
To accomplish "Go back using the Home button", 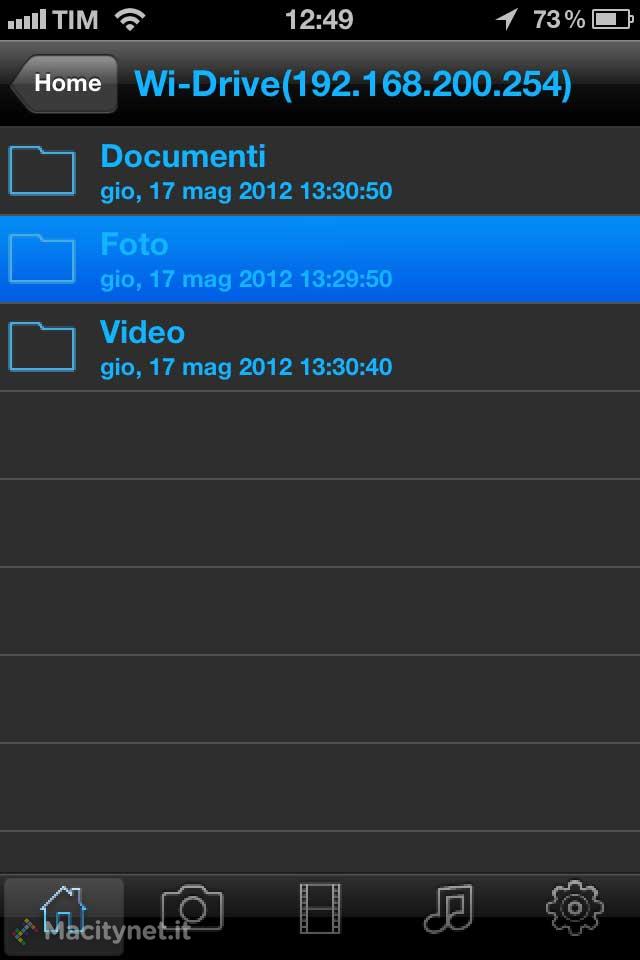I will coord(65,84).
